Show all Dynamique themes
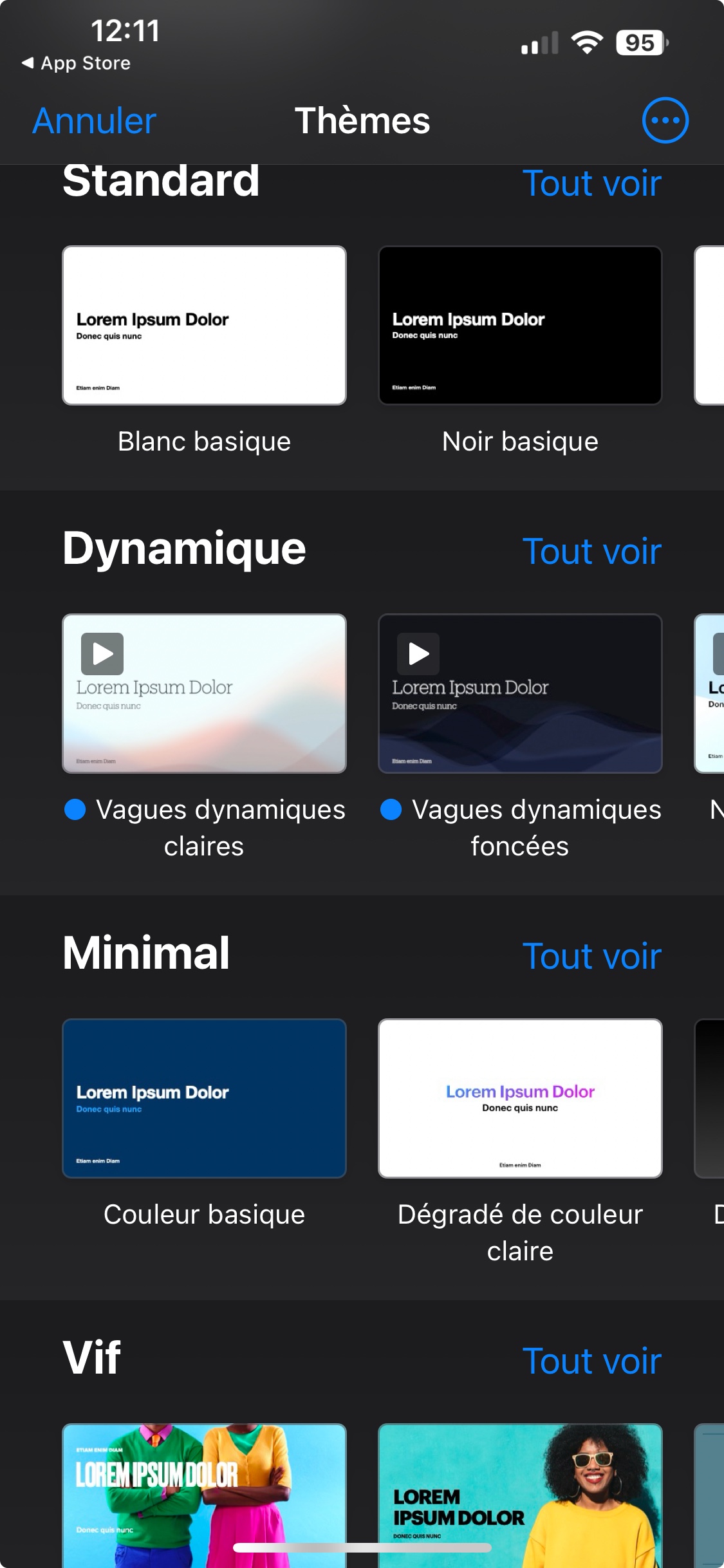Image resolution: width=724 pixels, height=1568 pixels. [x=591, y=552]
